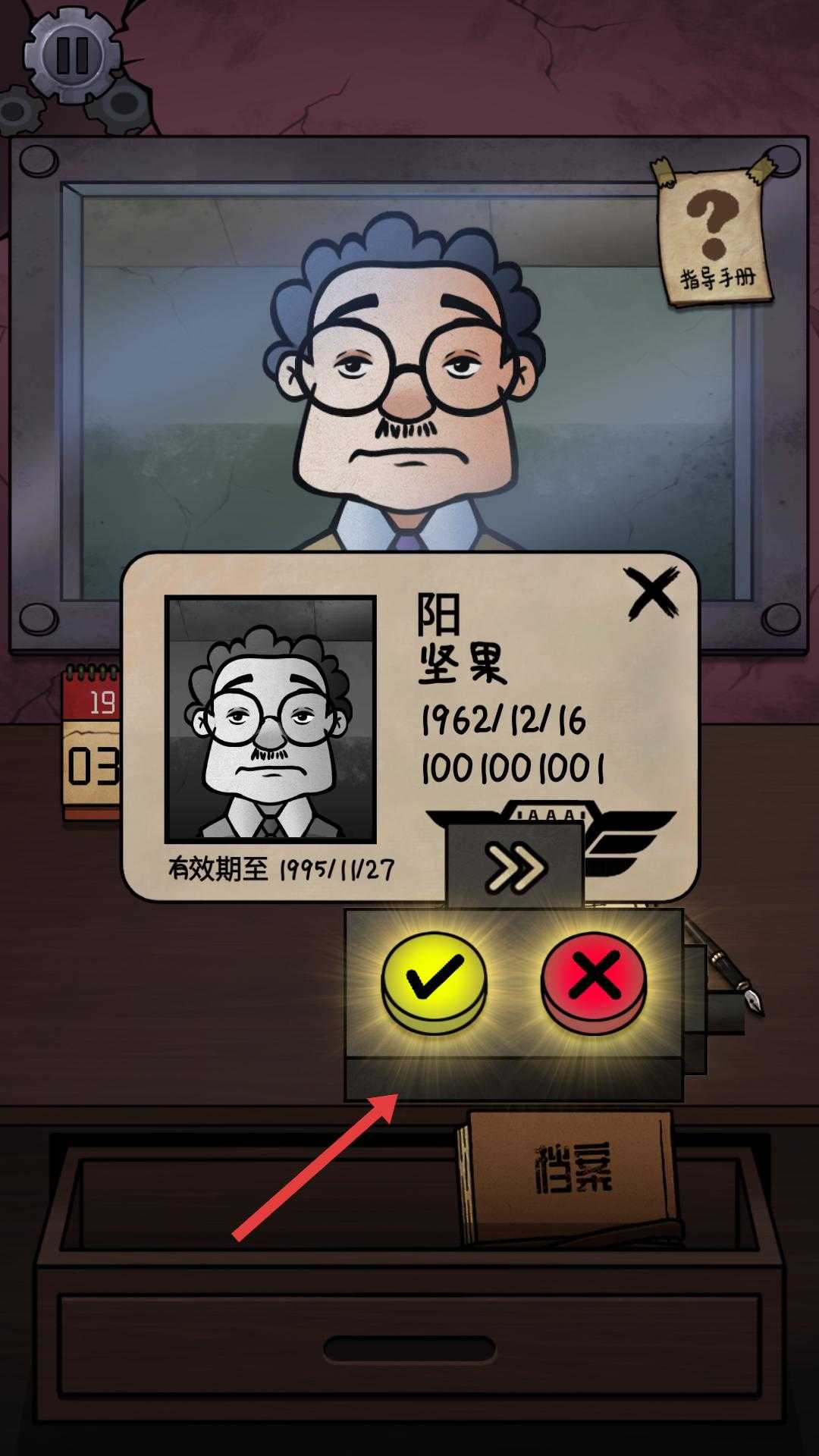Tap the double-arrow forward button
This screenshot has width=819, height=1456.
[516, 867]
